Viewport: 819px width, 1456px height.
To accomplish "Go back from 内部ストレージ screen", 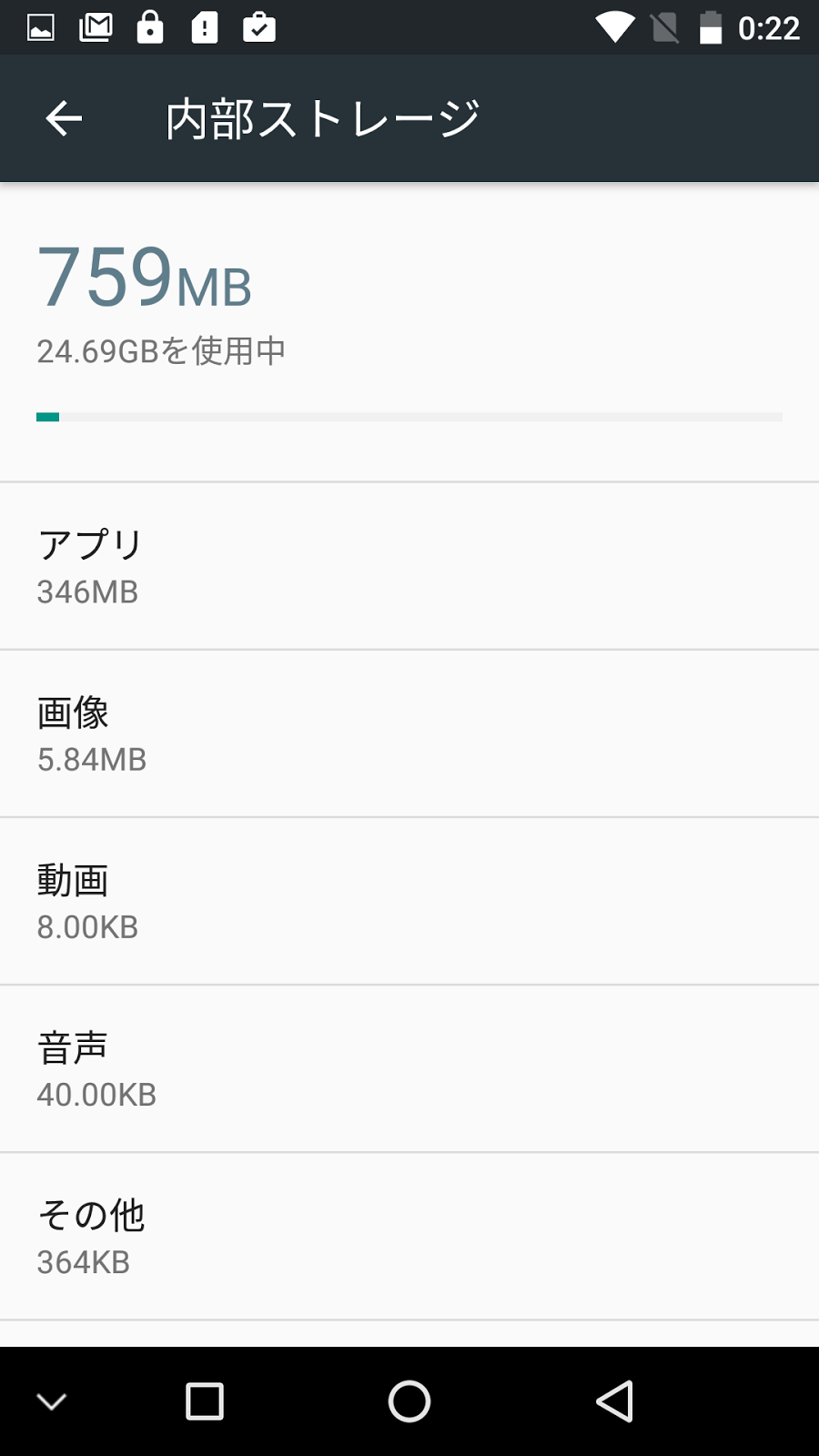I will (x=64, y=118).
